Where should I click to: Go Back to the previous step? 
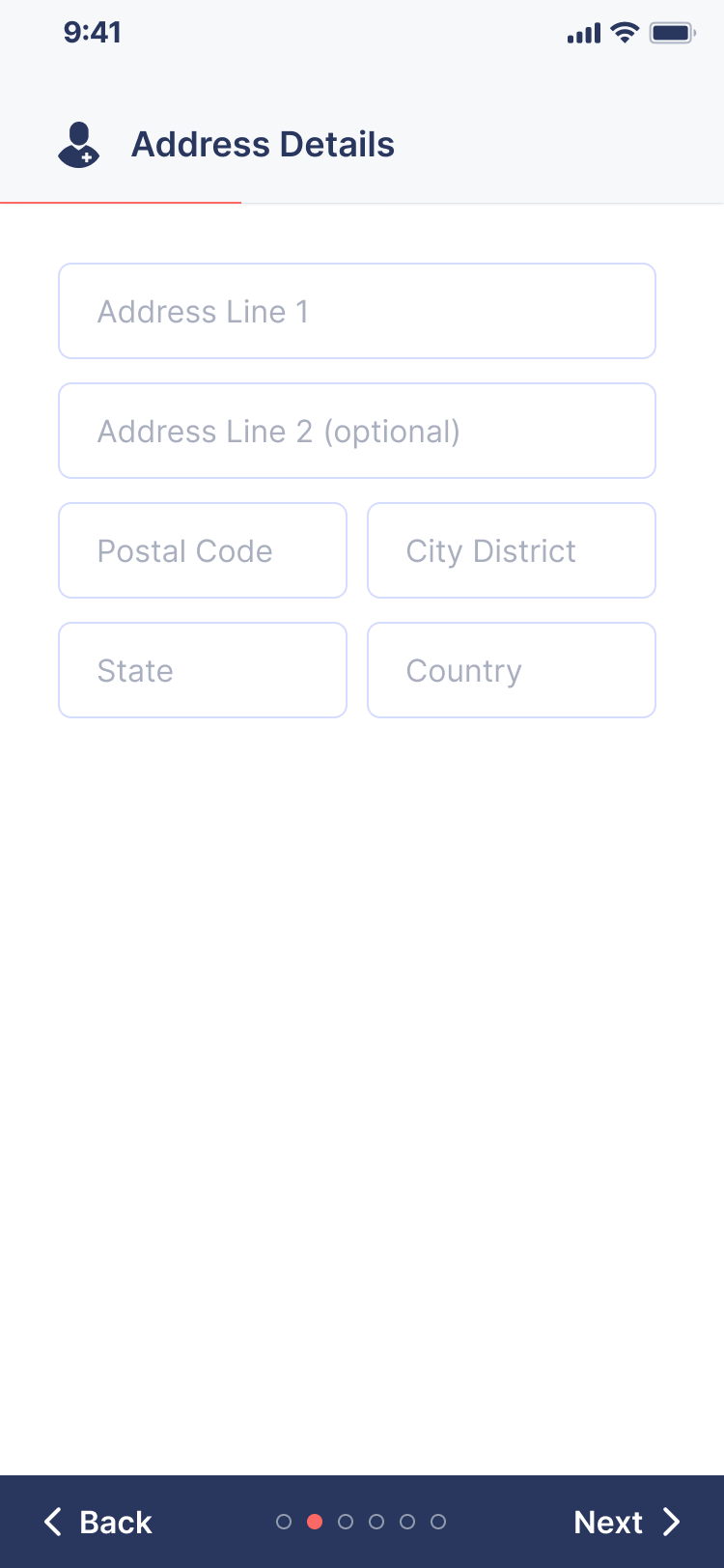98,1522
